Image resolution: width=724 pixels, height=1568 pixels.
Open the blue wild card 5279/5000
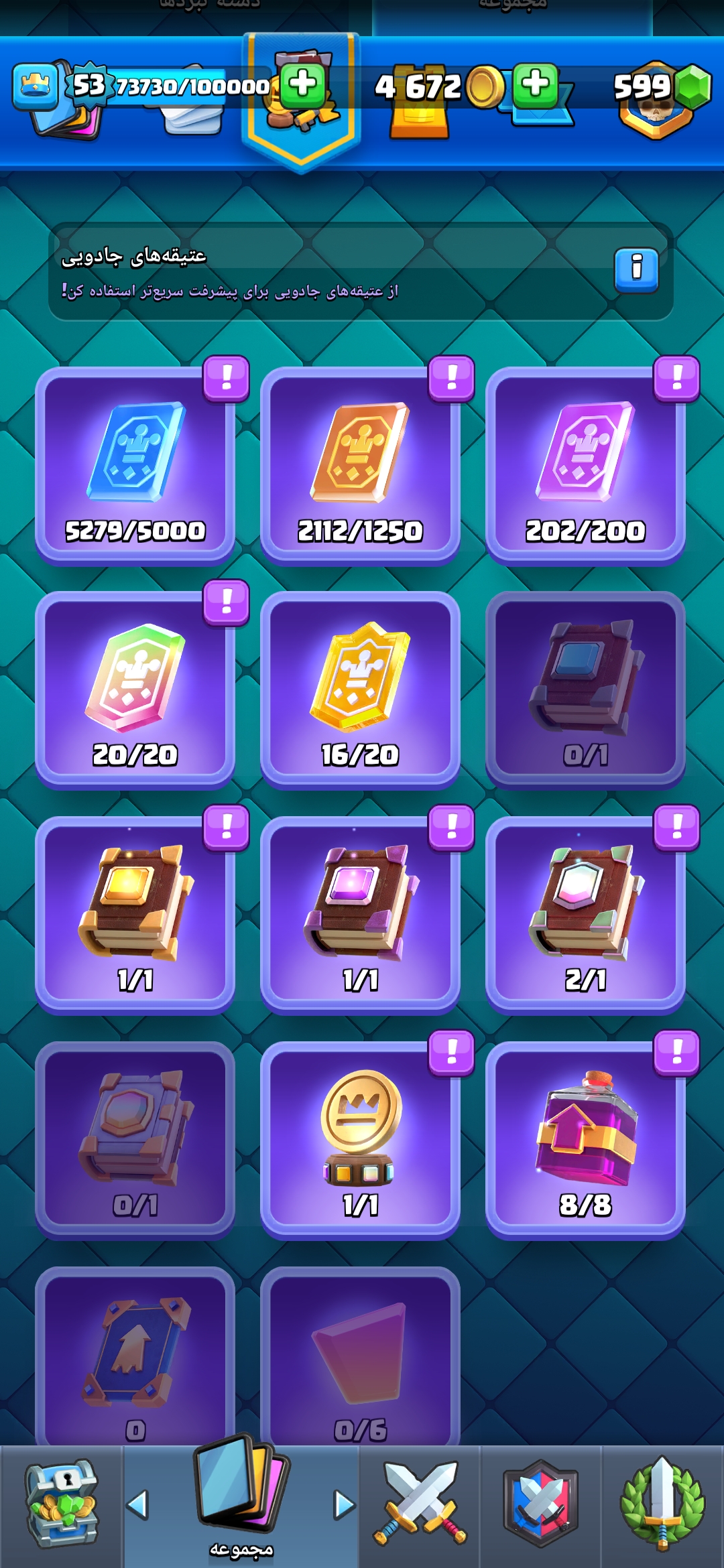(x=135, y=466)
